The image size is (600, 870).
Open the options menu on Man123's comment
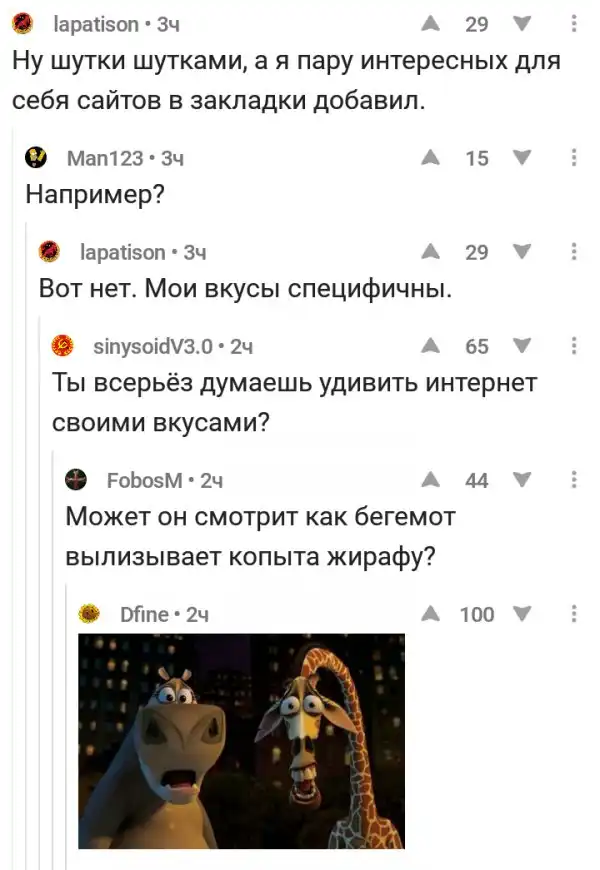click(573, 156)
